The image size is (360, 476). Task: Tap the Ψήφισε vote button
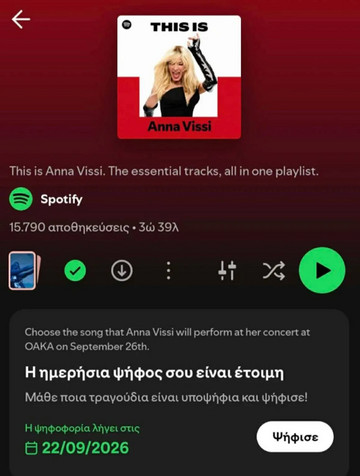(295, 437)
